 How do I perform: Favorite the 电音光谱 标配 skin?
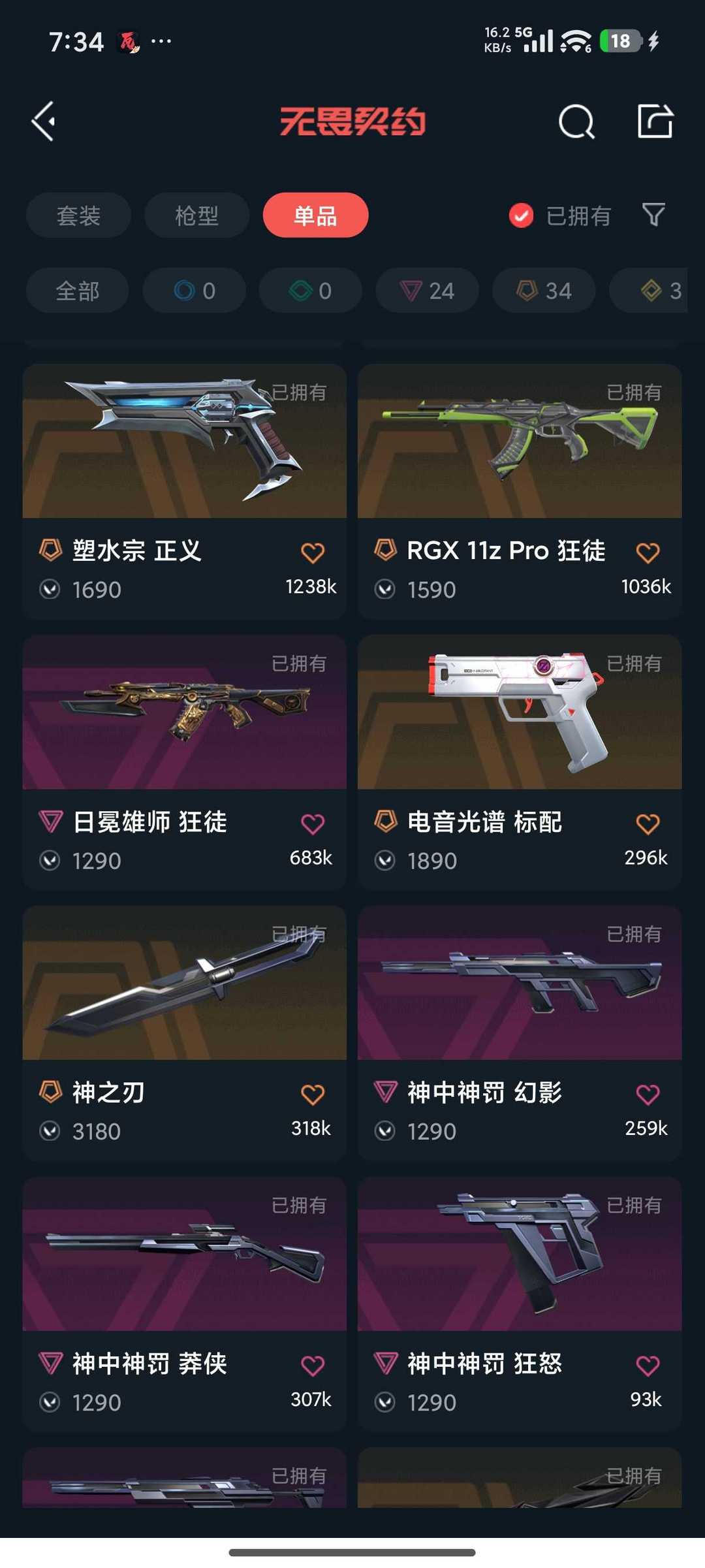click(648, 824)
